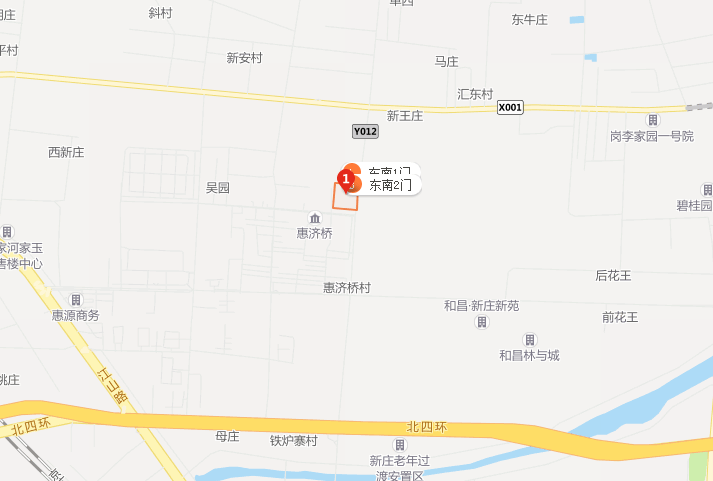This screenshot has height=481, width=713.
Task: Select the 东南1门 marker label
Action: coord(392,171)
